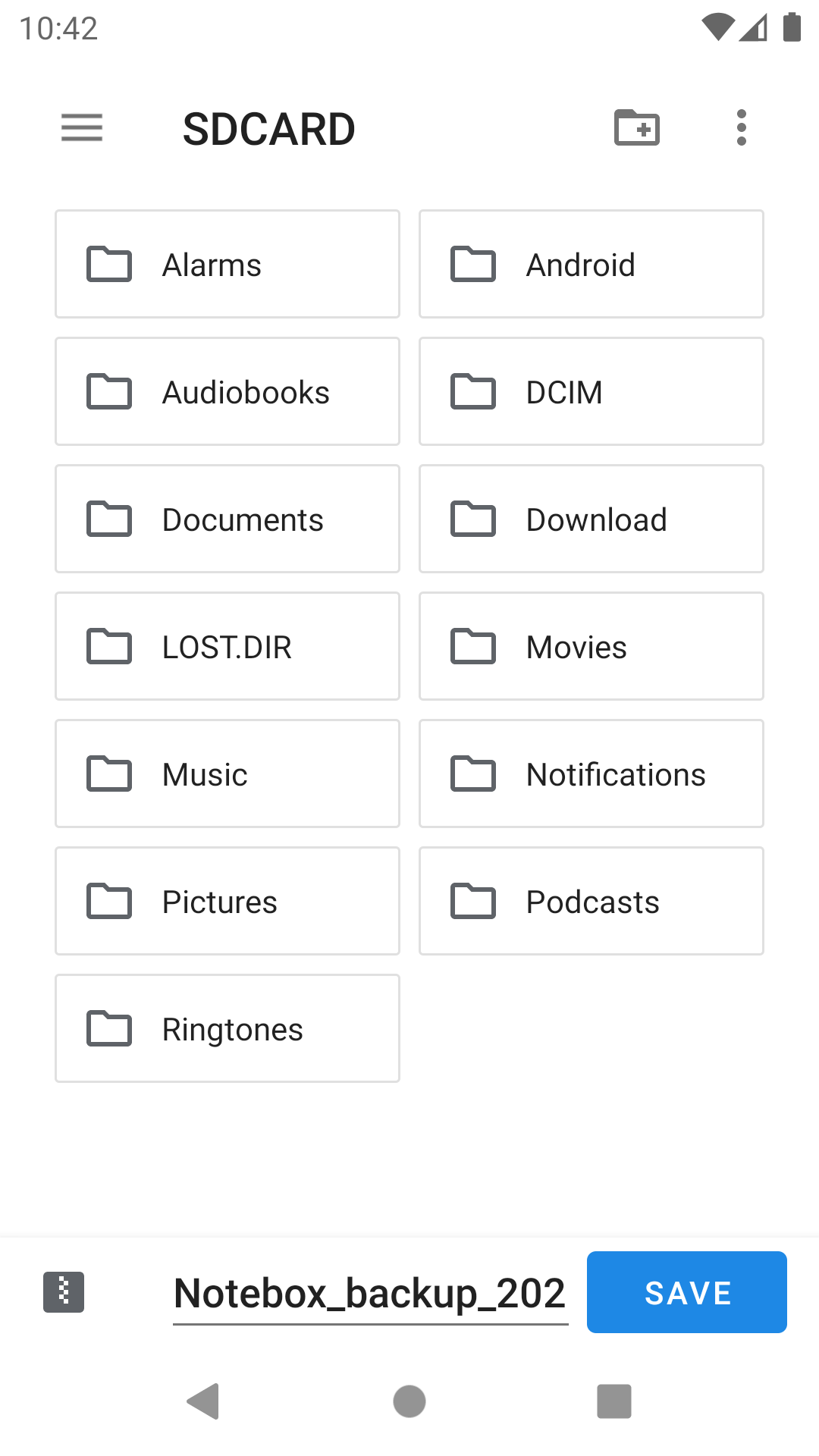Viewport: 819px width, 1456px height.
Task: Open the Documents folder
Action: [227, 518]
